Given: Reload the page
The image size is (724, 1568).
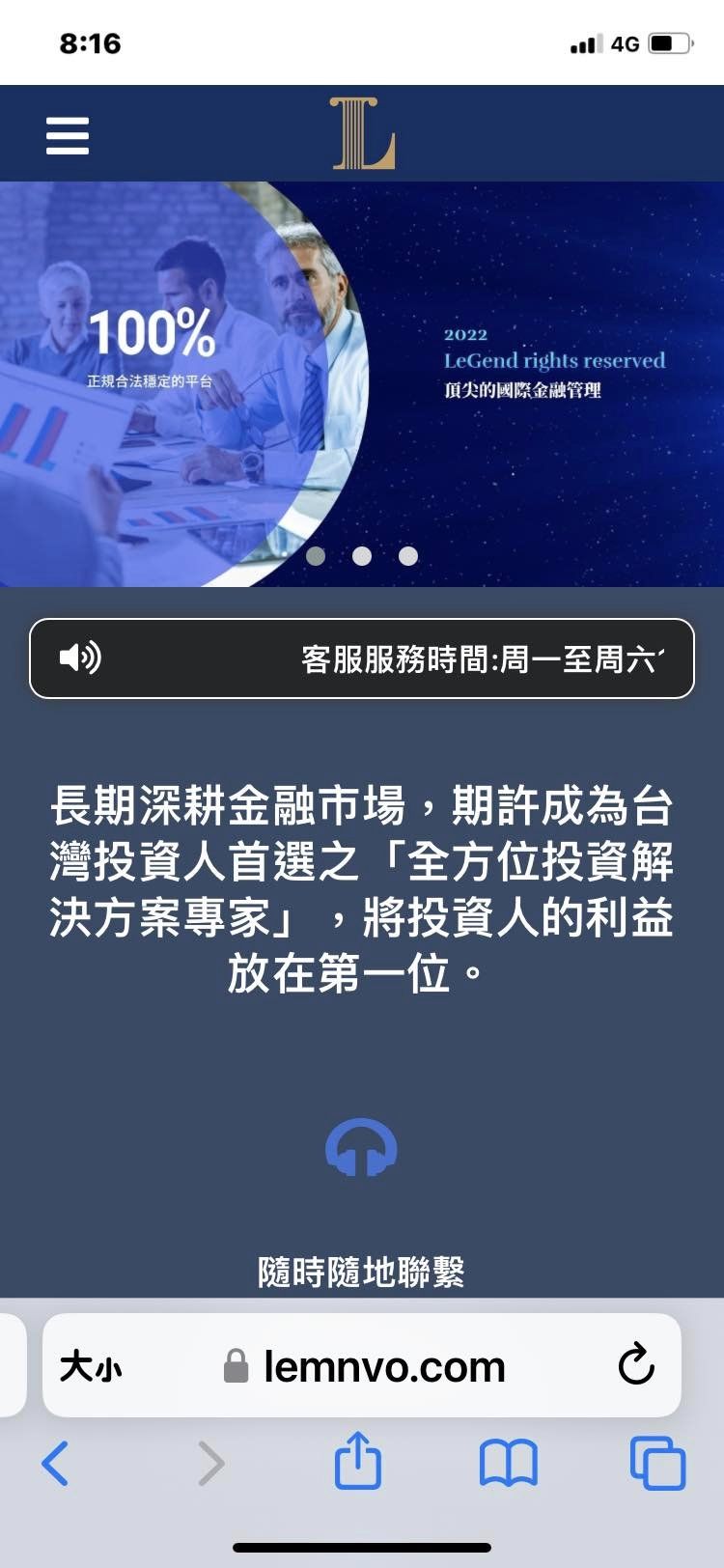Looking at the screenshot, I should click(x=636, y=1365).
